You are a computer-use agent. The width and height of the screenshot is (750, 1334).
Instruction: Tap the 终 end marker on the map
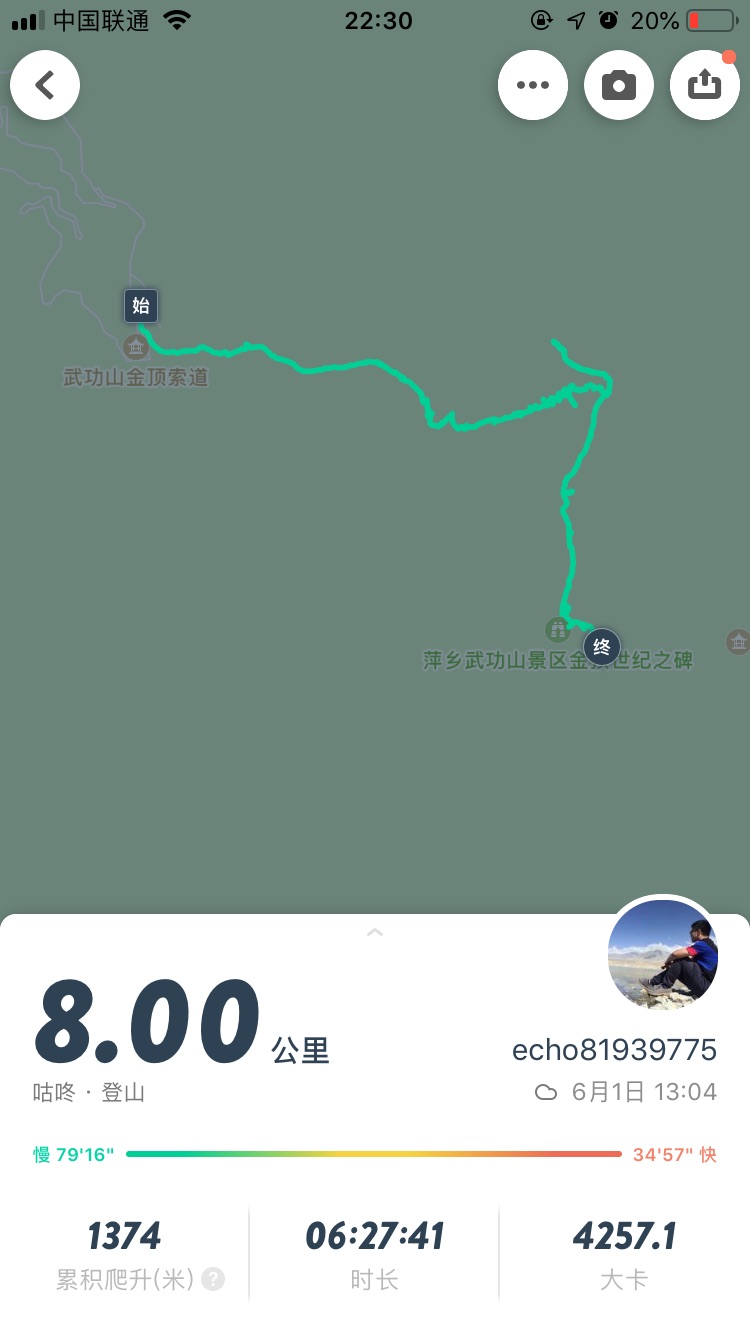(602, 647)
